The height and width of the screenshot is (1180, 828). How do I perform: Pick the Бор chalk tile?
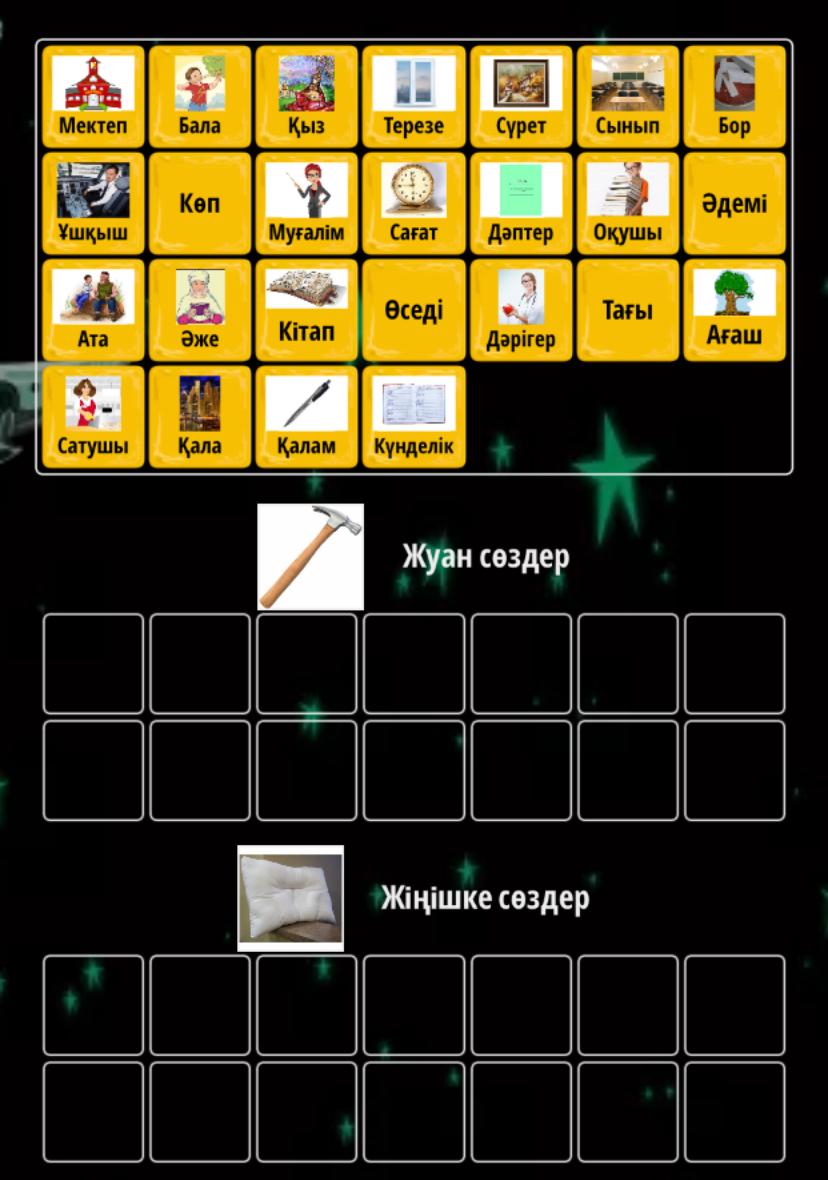point(734,97)
